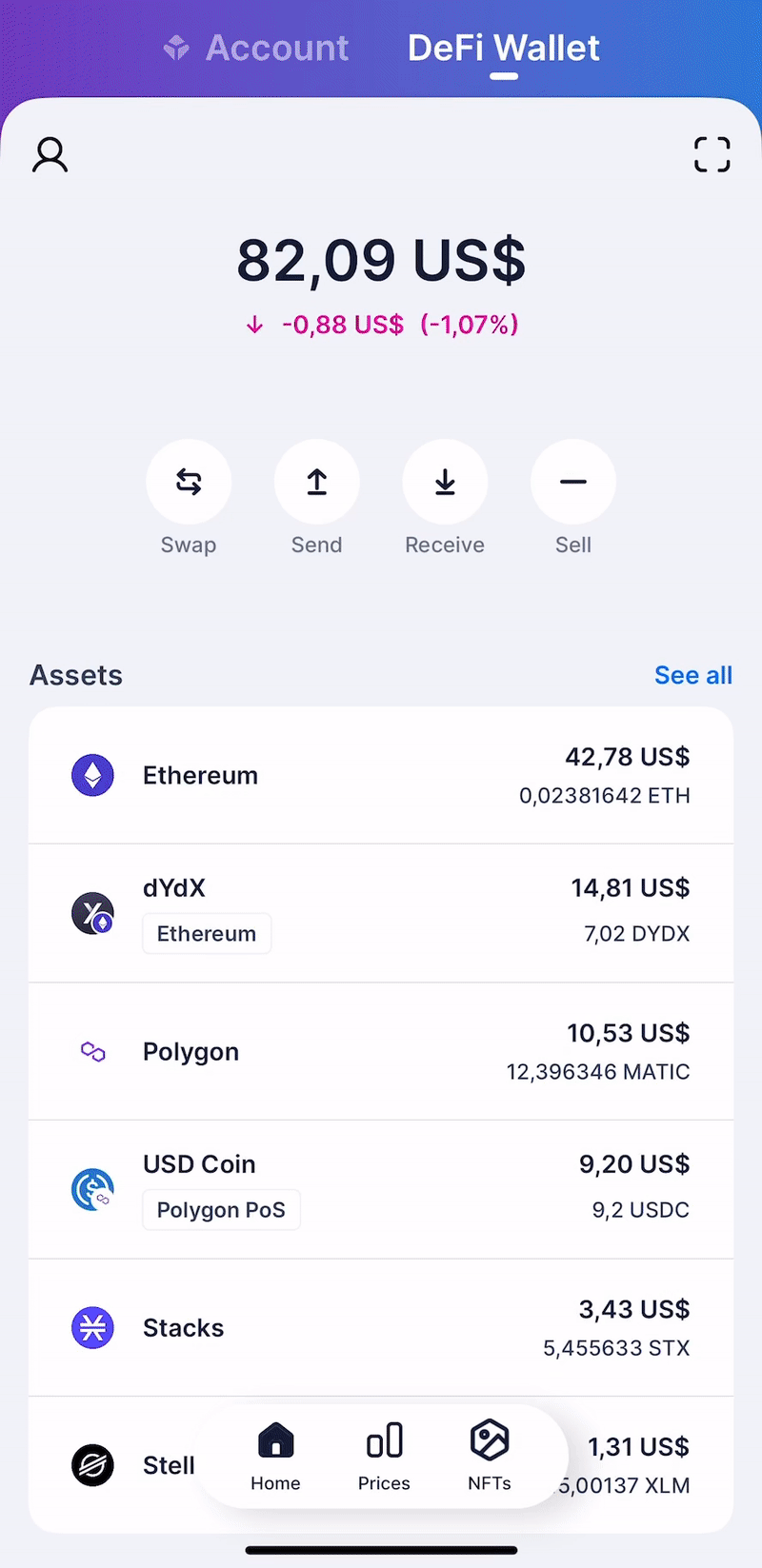762x1568 pixels.
Task: Switch to the Prices tab
Action: coord(384,1457)
